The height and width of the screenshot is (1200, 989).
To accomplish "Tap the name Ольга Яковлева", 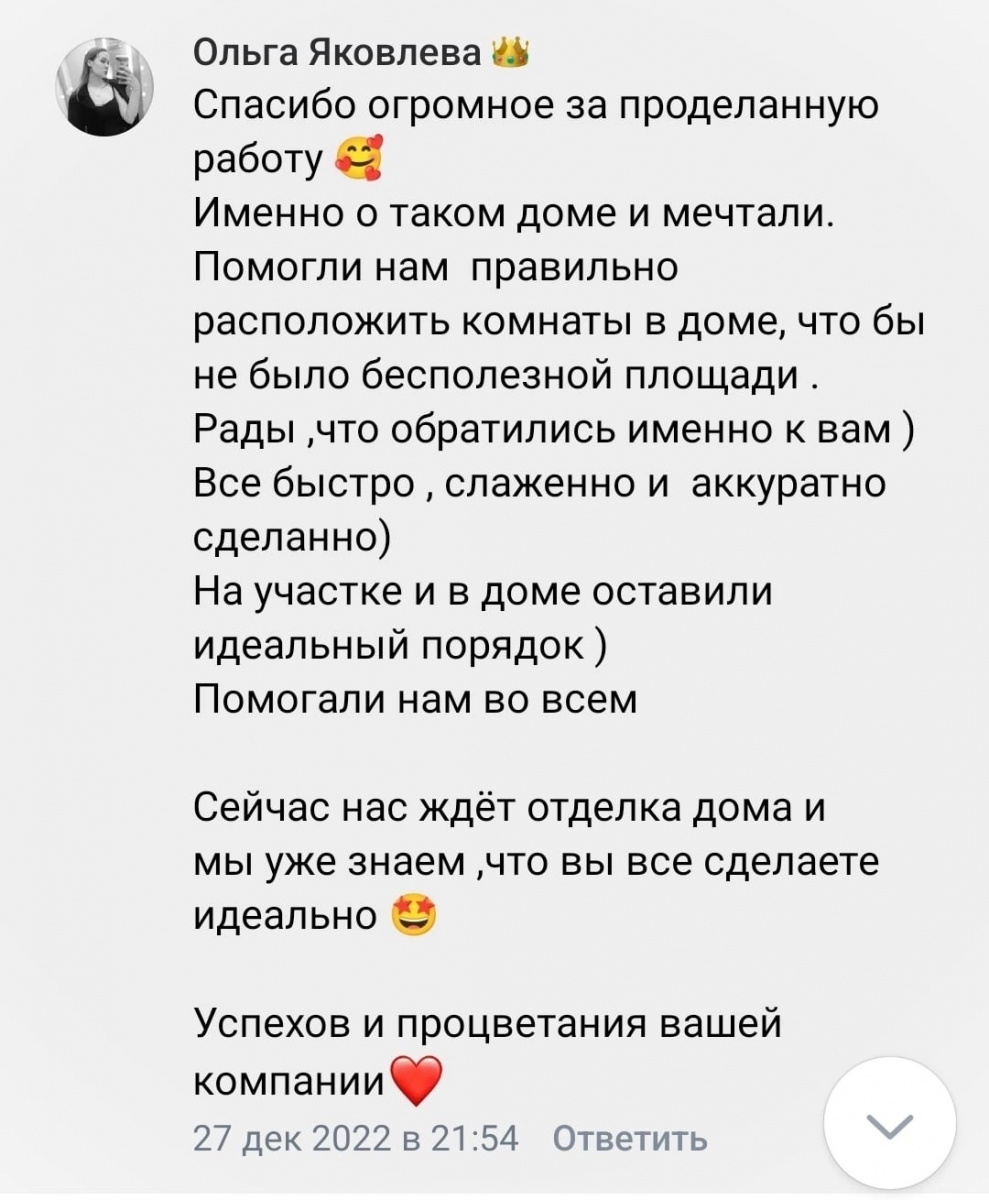I will pos(338,53).
